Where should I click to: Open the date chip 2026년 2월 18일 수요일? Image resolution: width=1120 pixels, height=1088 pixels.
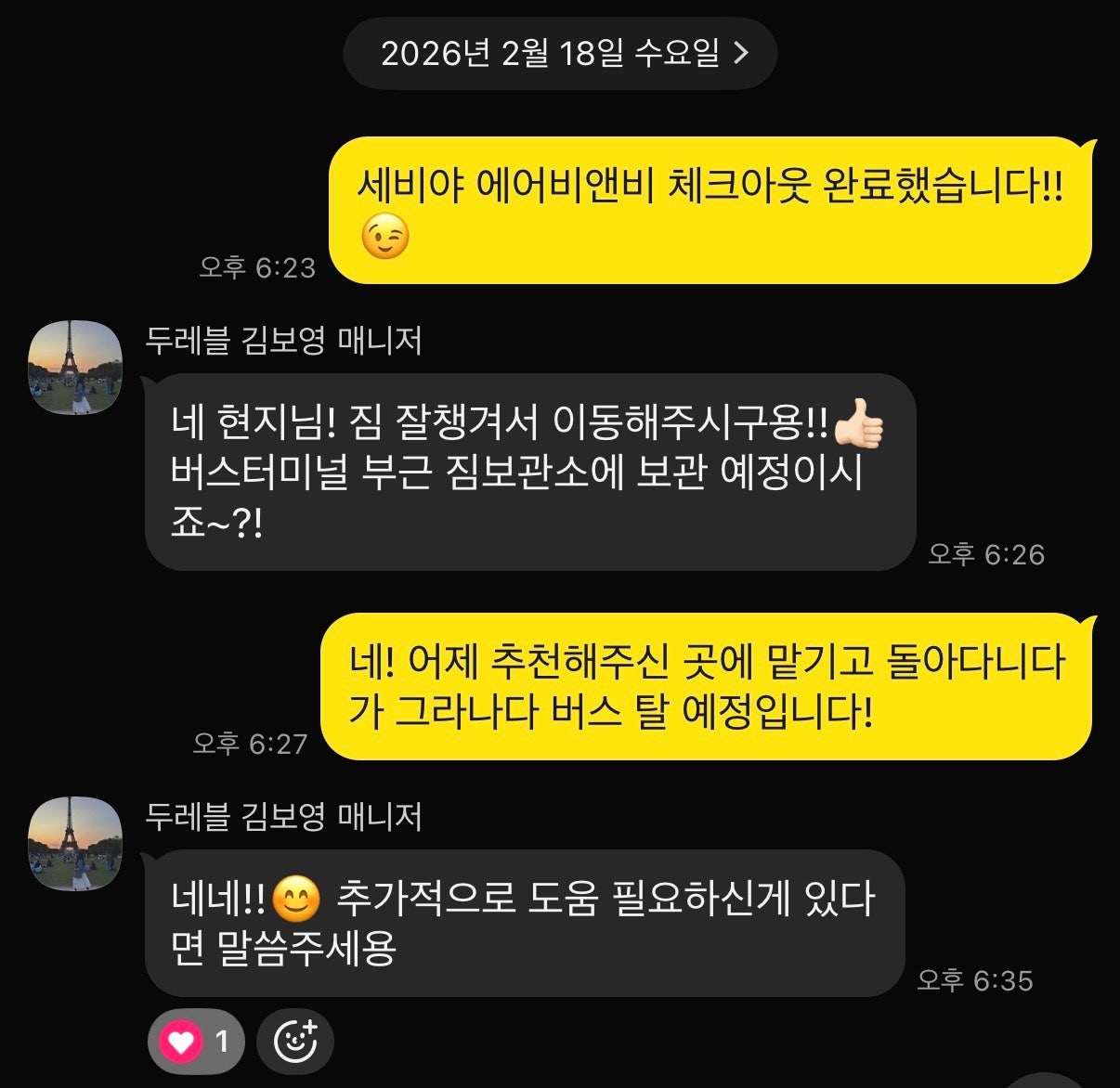[x=560, y=53]
